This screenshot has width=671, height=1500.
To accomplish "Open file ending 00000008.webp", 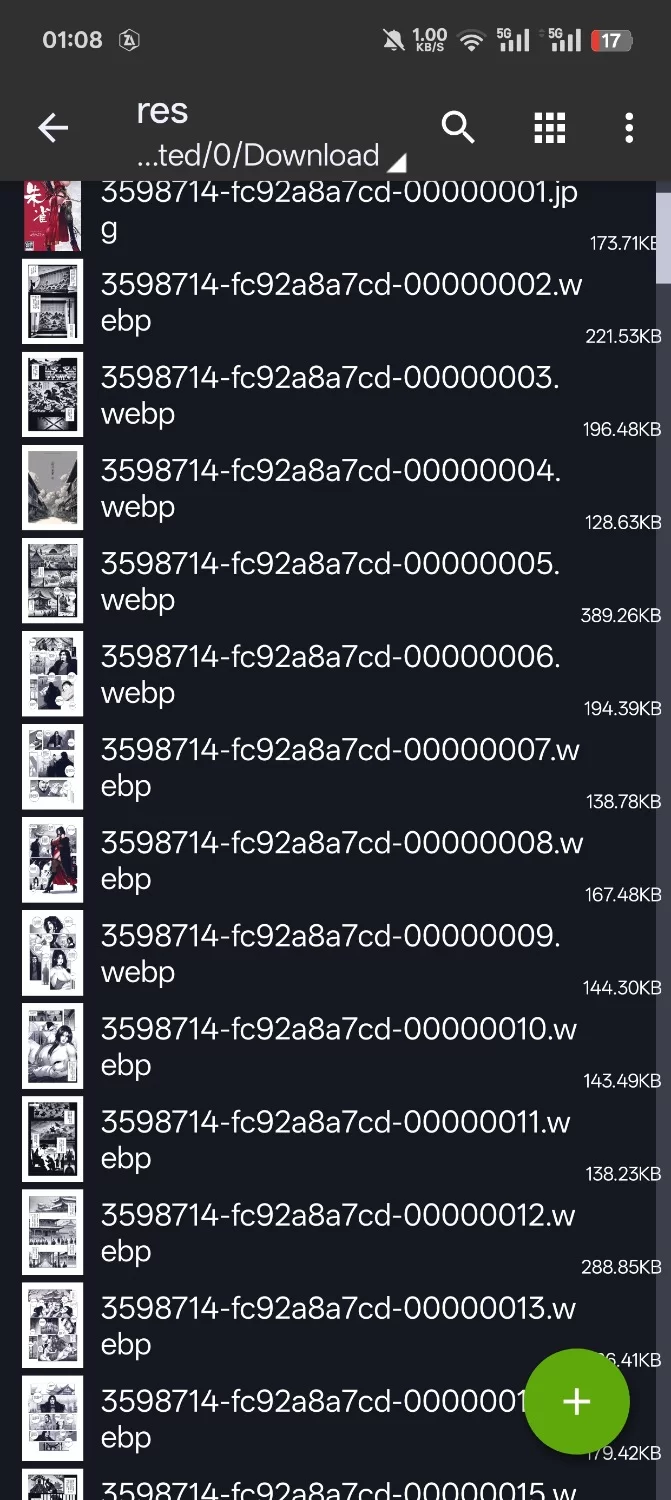I will (340, 860).
